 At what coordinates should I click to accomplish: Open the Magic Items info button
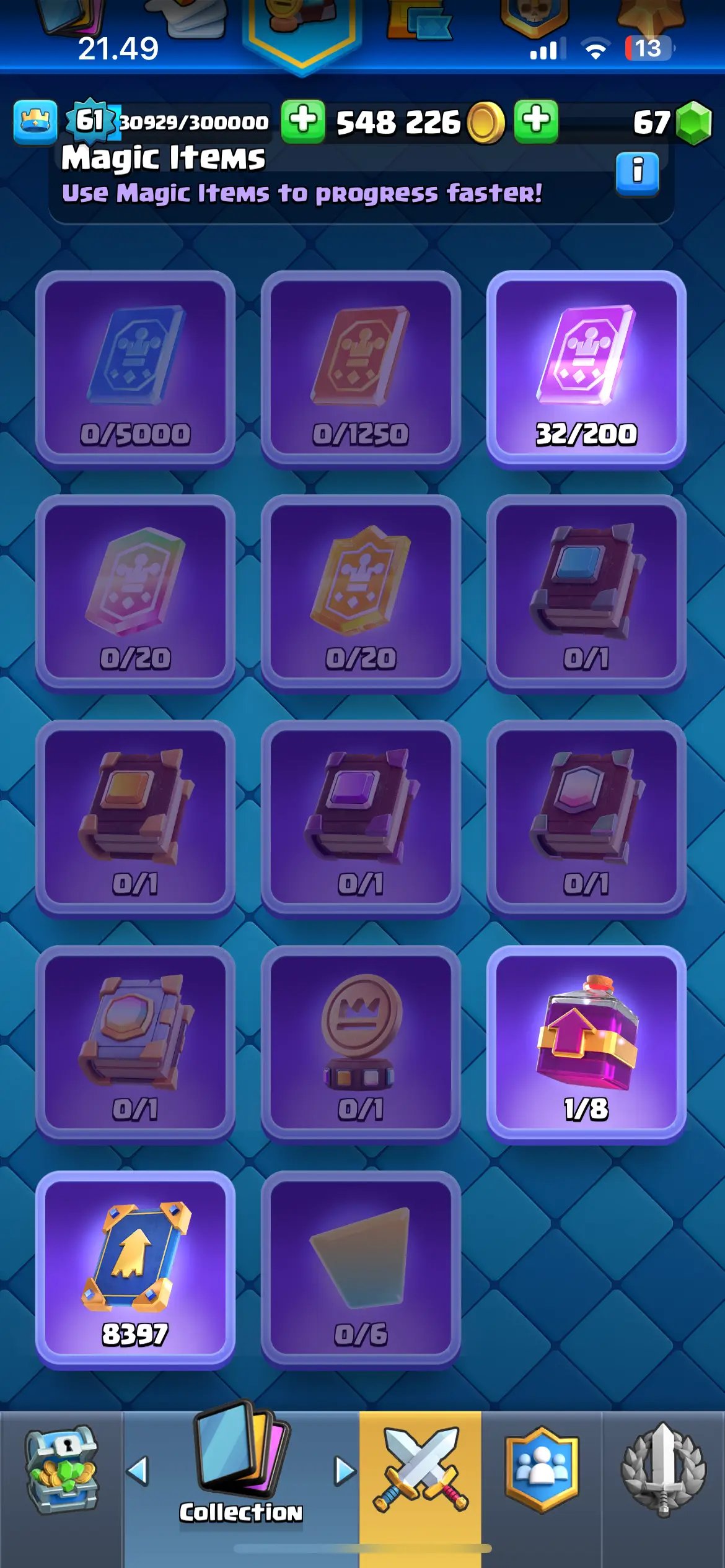pos(636,173)
